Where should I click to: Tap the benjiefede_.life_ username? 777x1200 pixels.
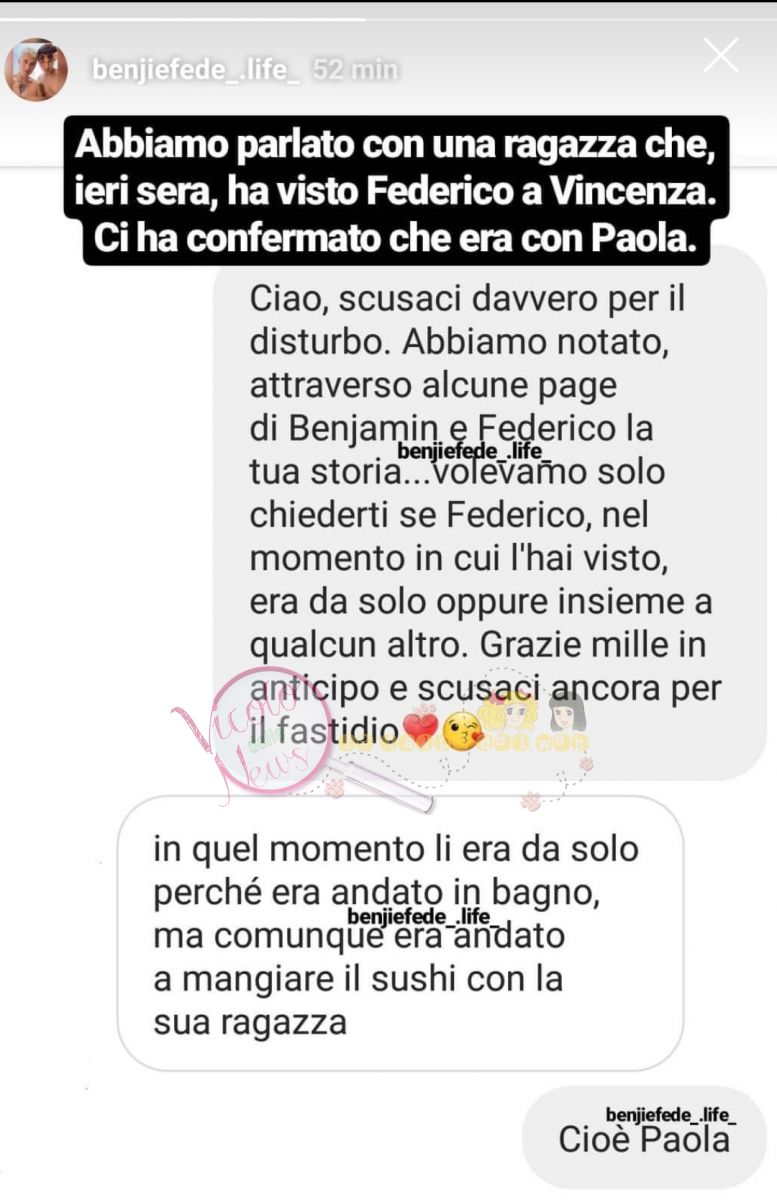click(195, 70)
